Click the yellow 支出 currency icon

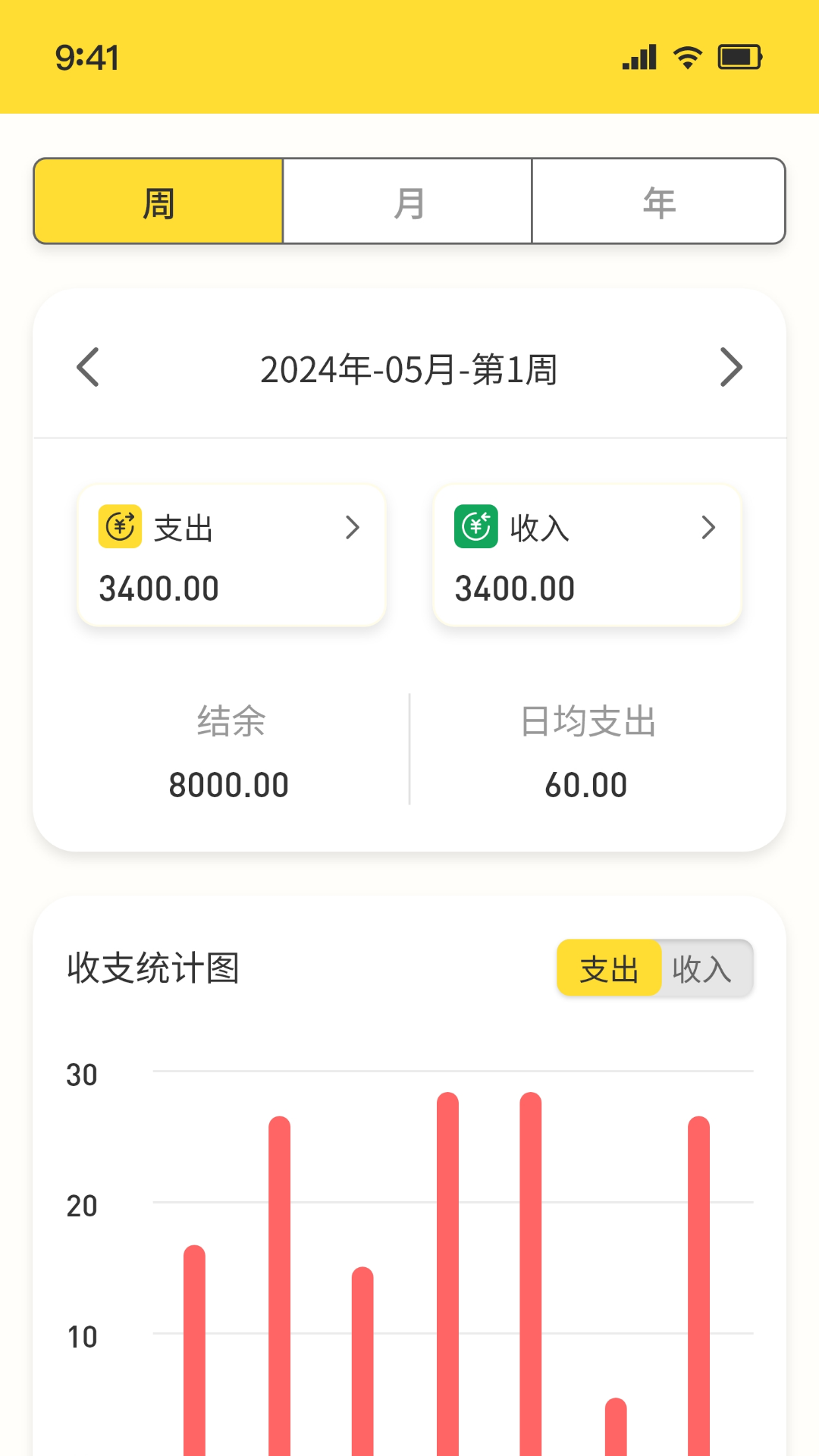pyautogui.click(x=121, y=527)
